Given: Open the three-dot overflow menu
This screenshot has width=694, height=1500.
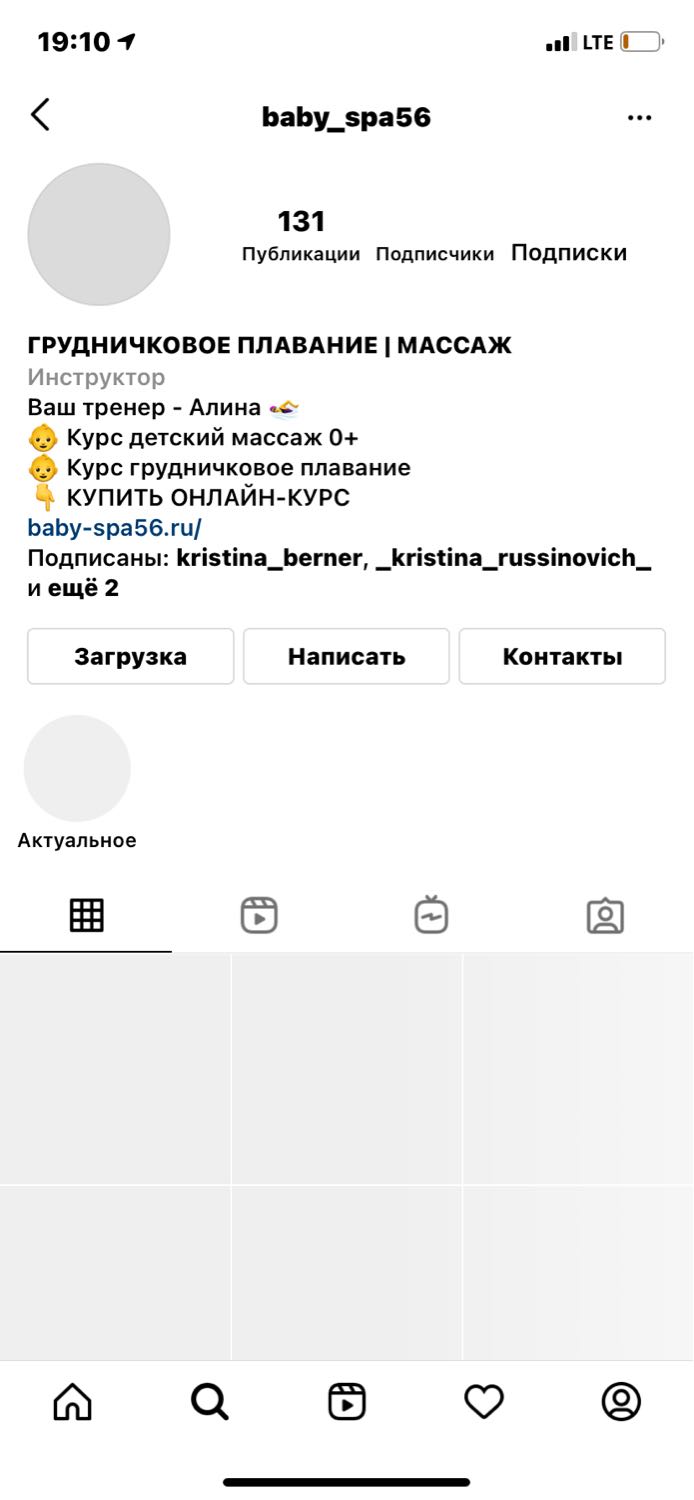Looking at the screenshot, I should 640,118.
